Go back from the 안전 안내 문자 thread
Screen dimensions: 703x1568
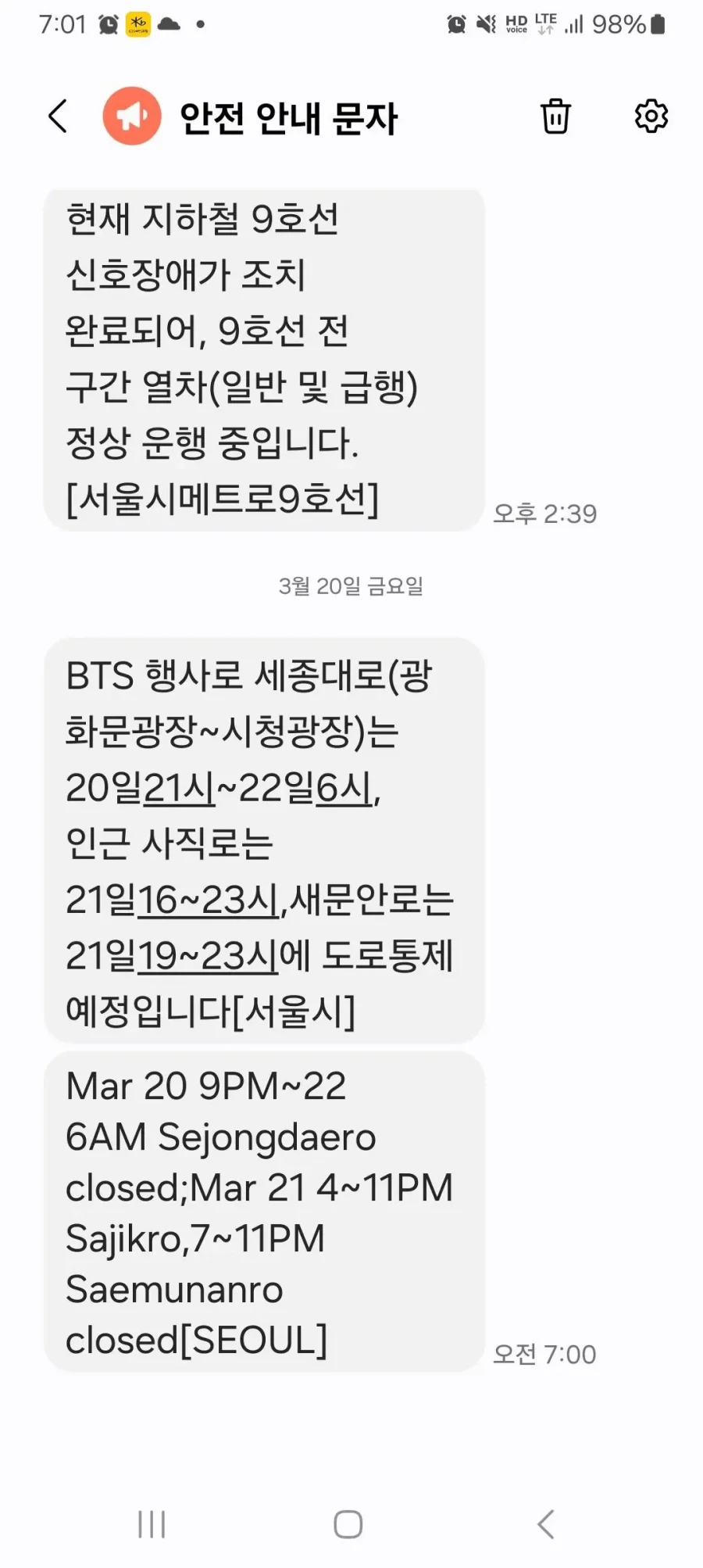click(58, 116)
